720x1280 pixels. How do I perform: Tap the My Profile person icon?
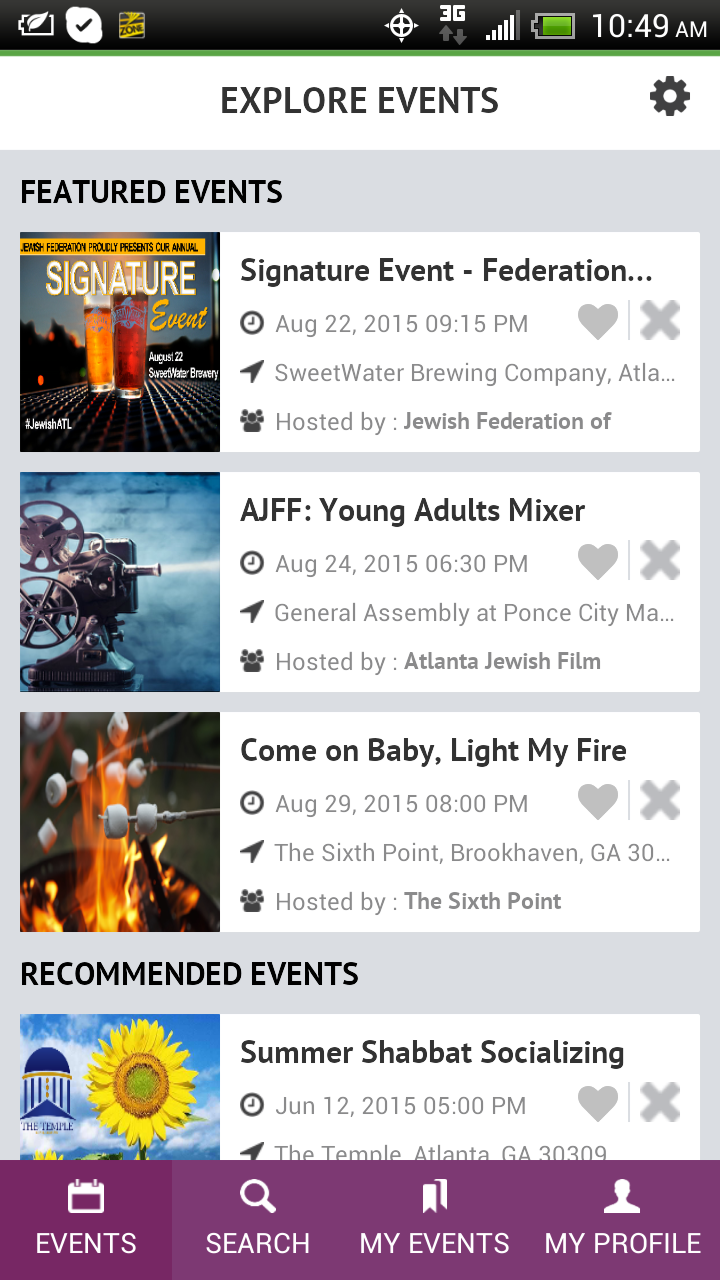[622, 1195]
